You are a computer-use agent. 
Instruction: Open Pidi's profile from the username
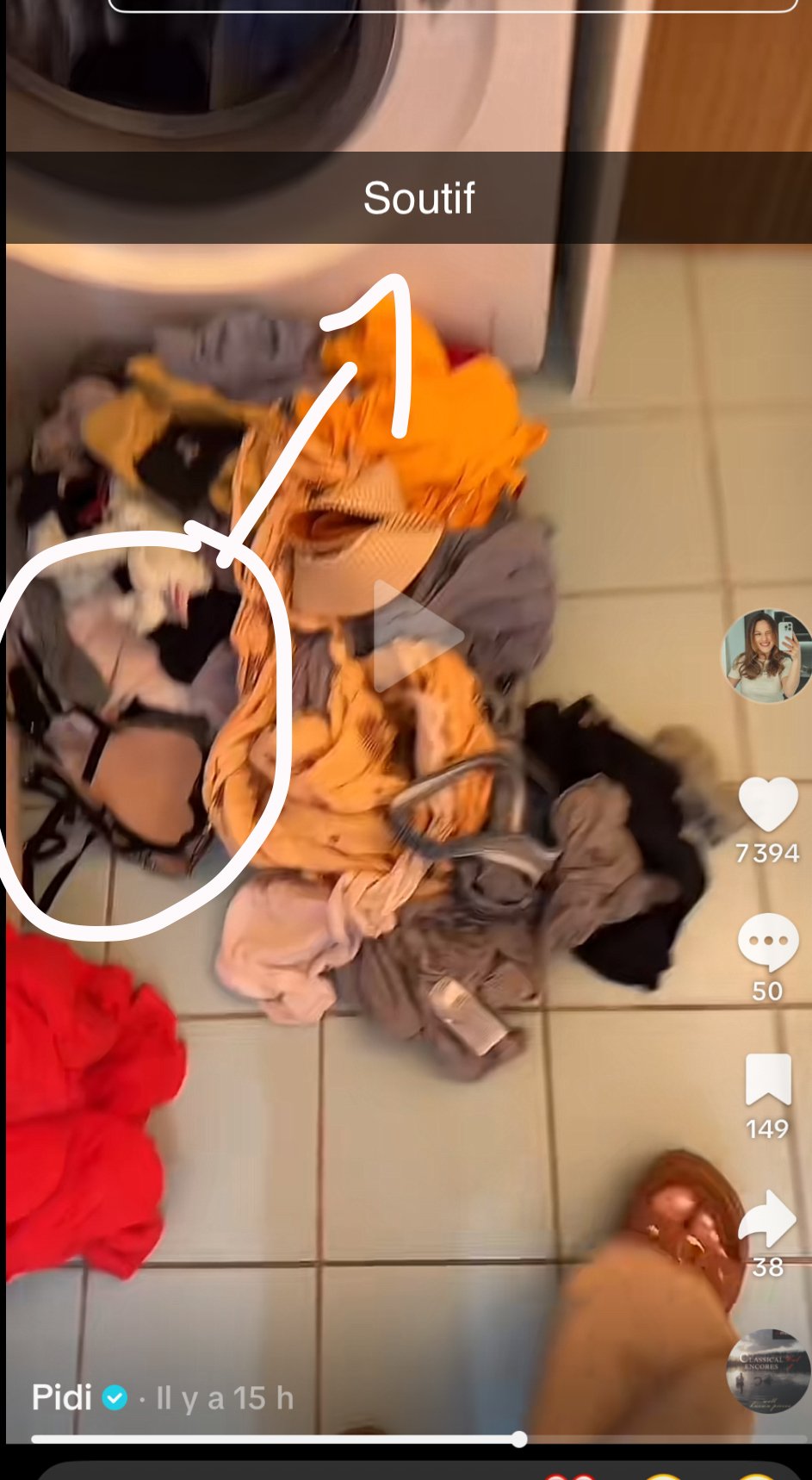[61, 1397]
